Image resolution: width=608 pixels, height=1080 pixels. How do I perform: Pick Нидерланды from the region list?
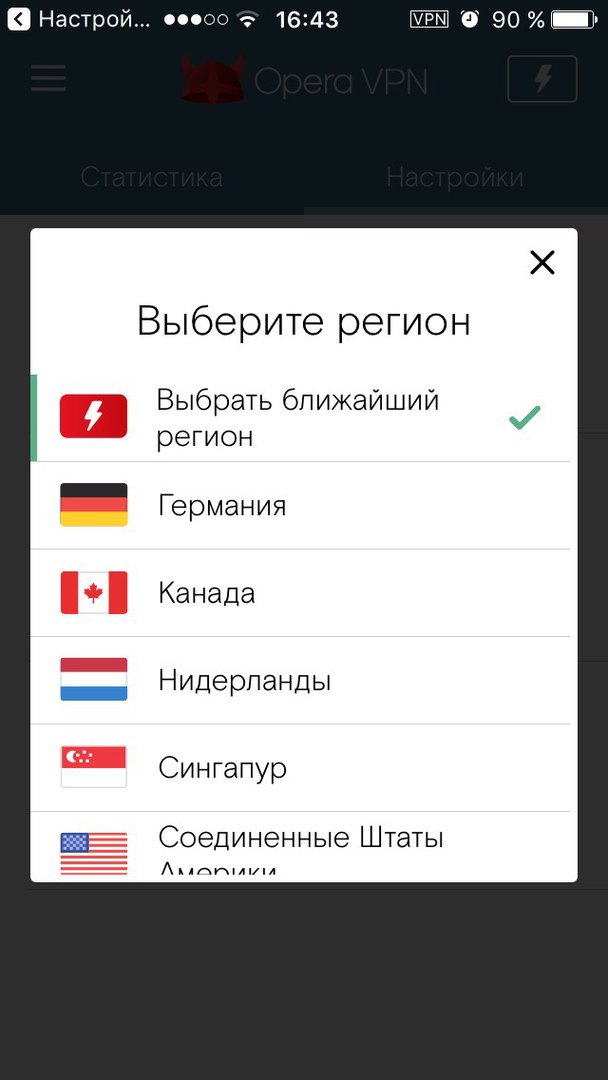304,681
